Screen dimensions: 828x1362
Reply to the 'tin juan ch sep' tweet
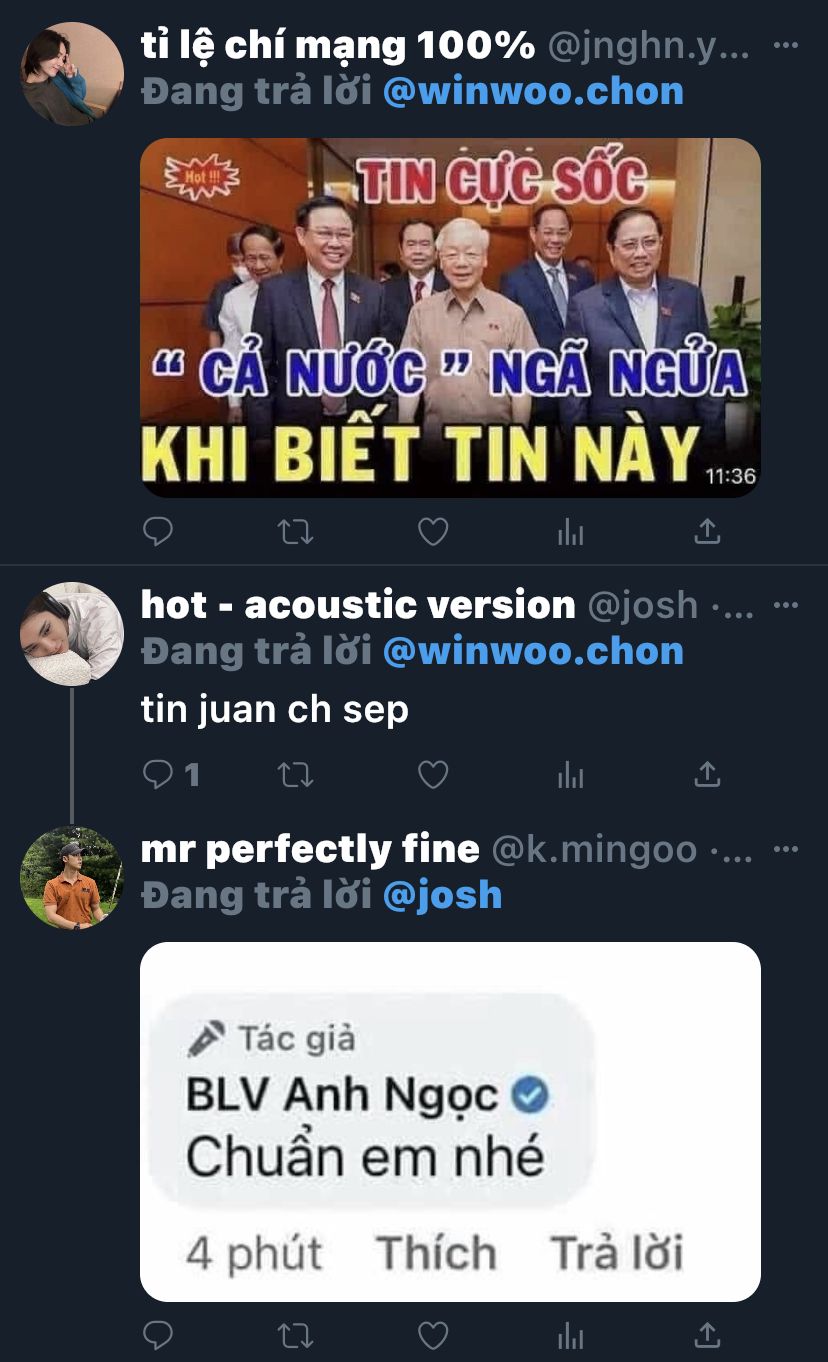(x=158, y=775)
